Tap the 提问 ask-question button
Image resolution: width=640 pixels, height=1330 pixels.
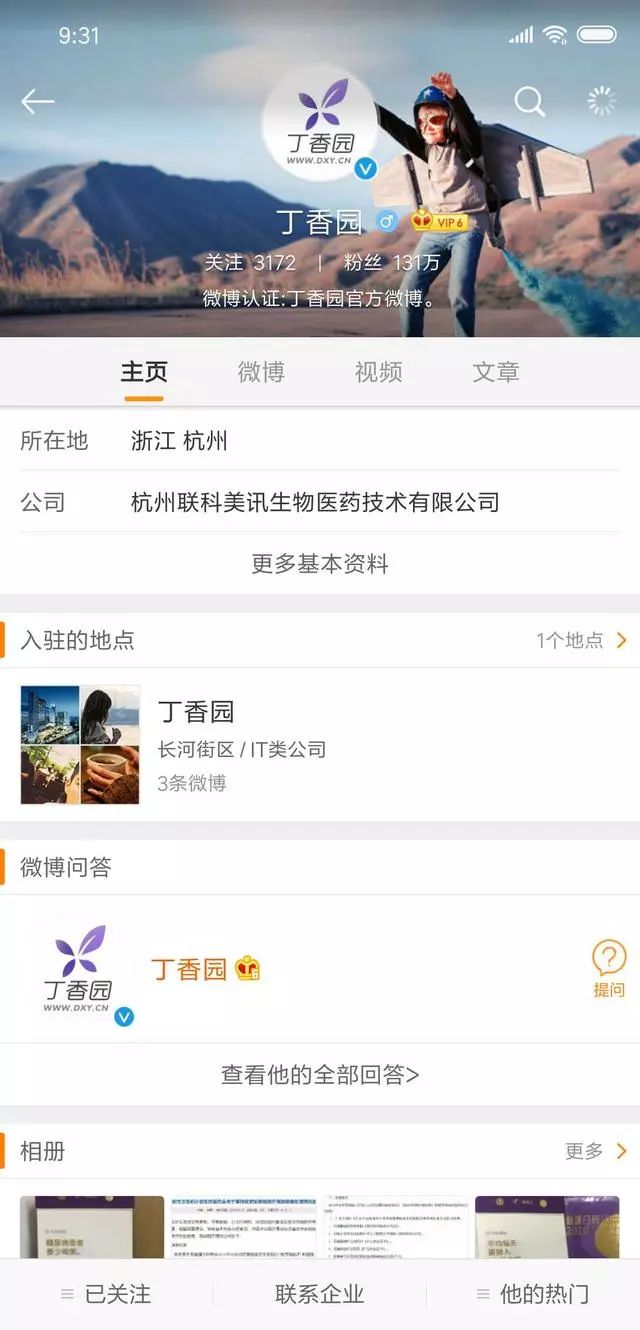tap(609, 969)
